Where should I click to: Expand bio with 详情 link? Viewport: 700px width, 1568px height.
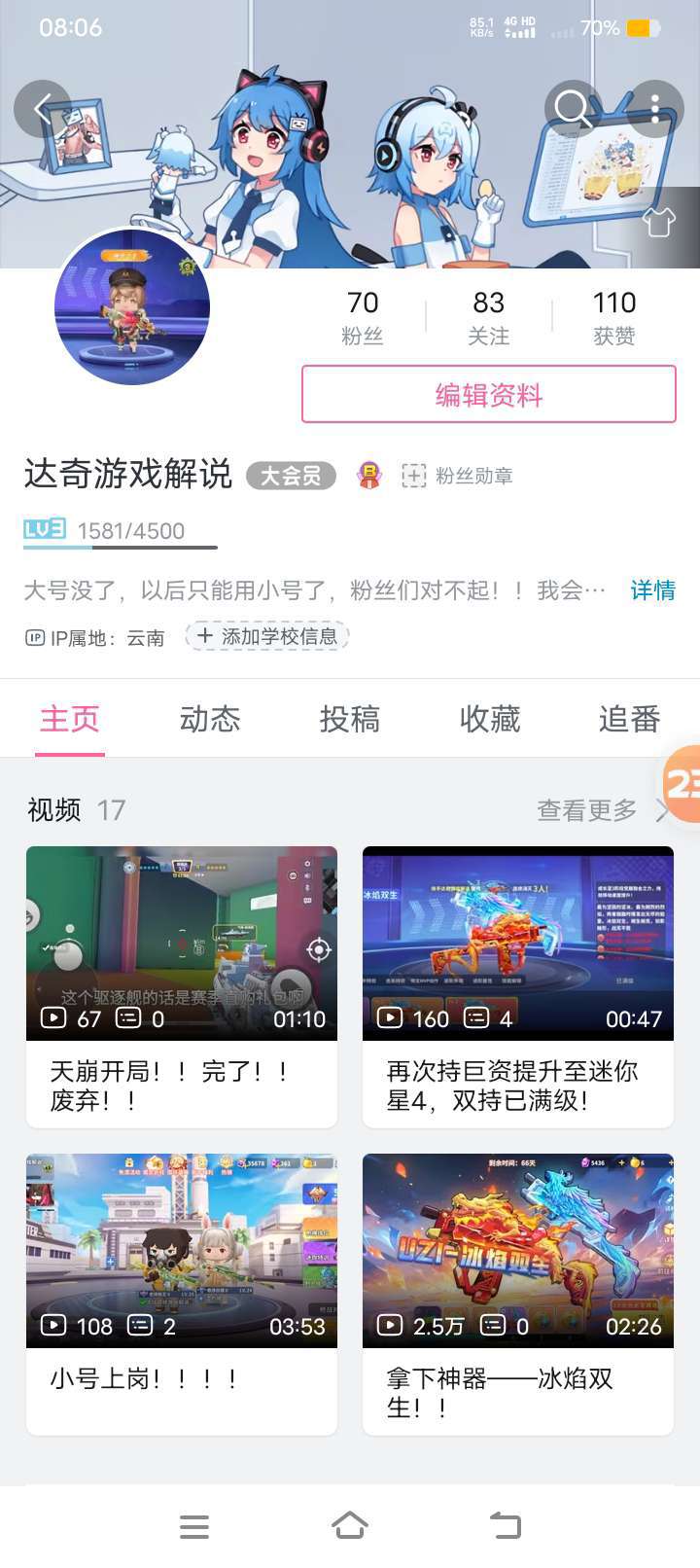(652, 590)
